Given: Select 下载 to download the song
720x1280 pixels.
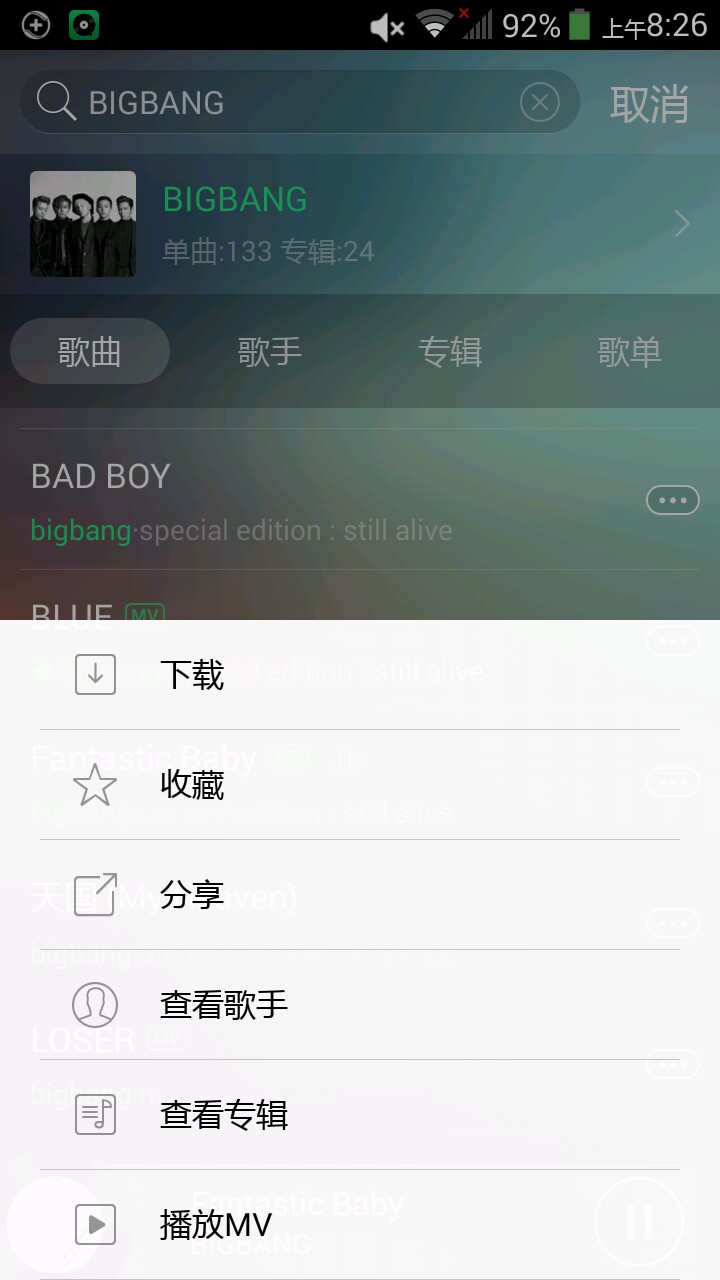Looking at the screenshot, I should point(360,675).
